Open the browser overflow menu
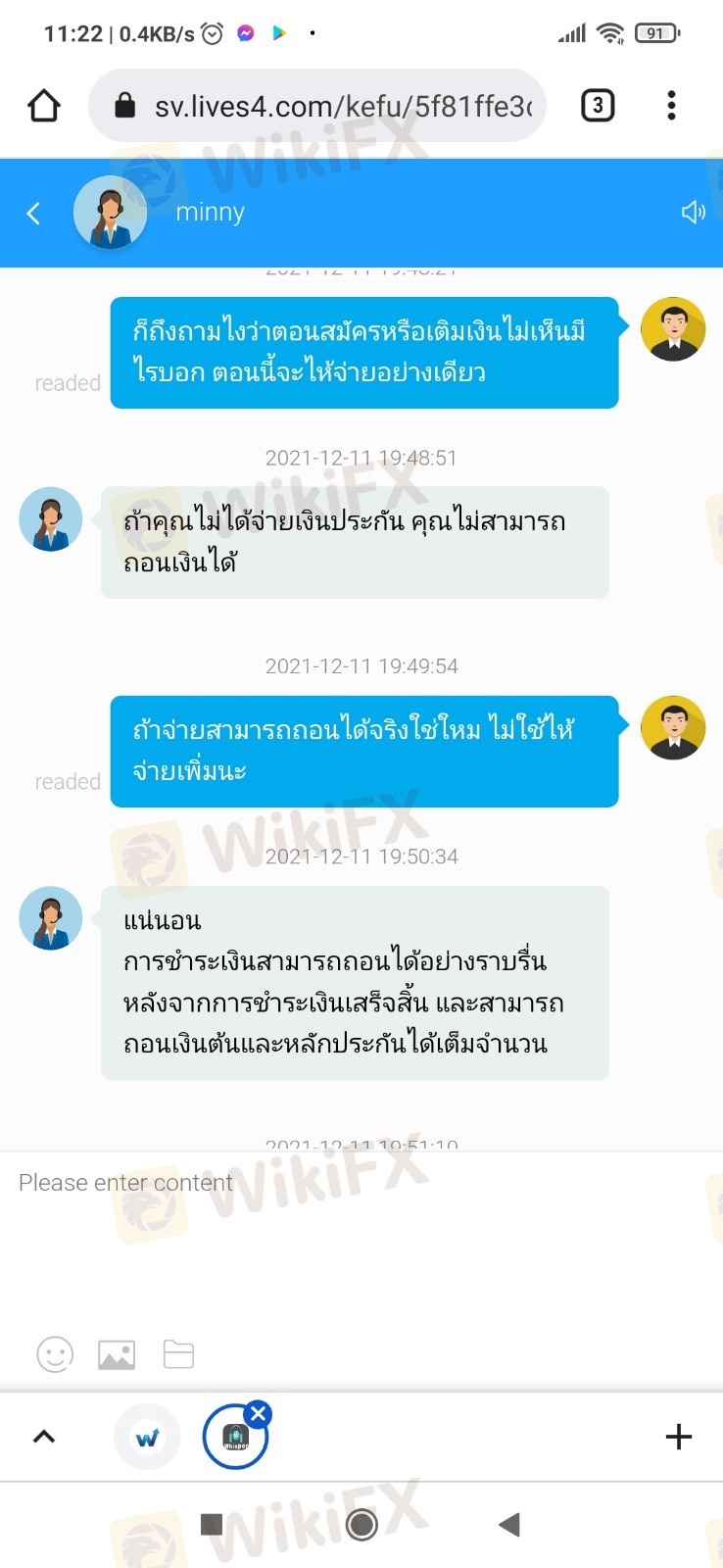 coord(671,106)
